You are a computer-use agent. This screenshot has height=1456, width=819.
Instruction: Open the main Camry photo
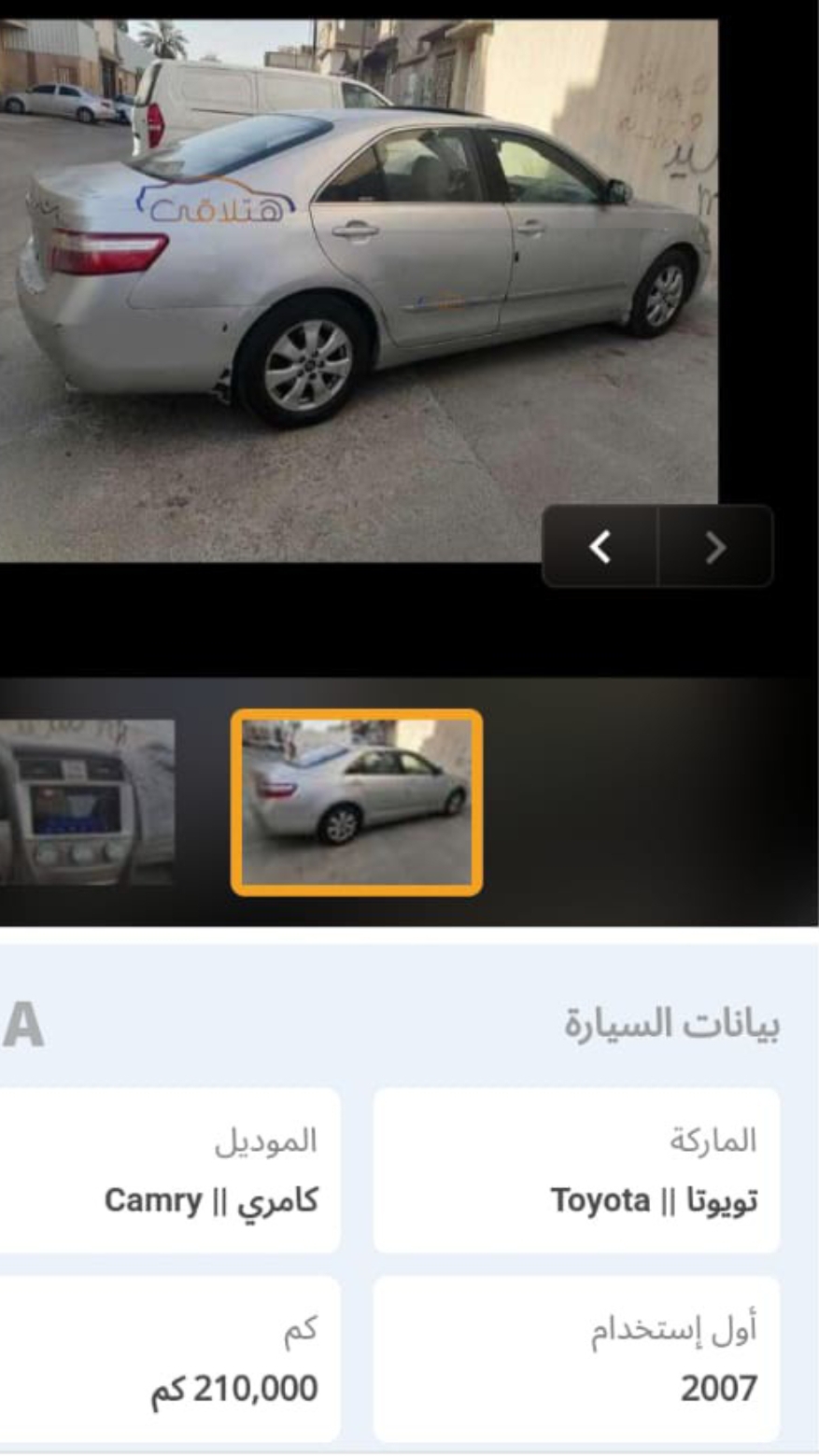click(x=359, y=291)
